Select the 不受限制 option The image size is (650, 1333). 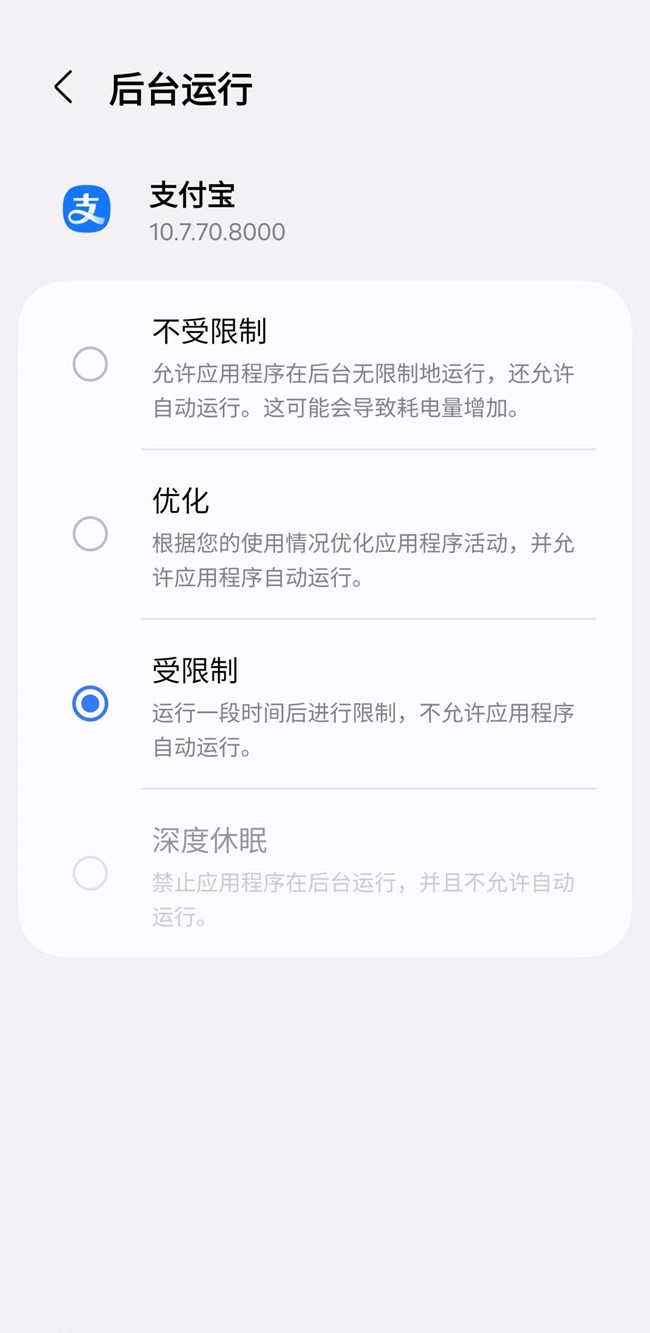coord(90,364)
